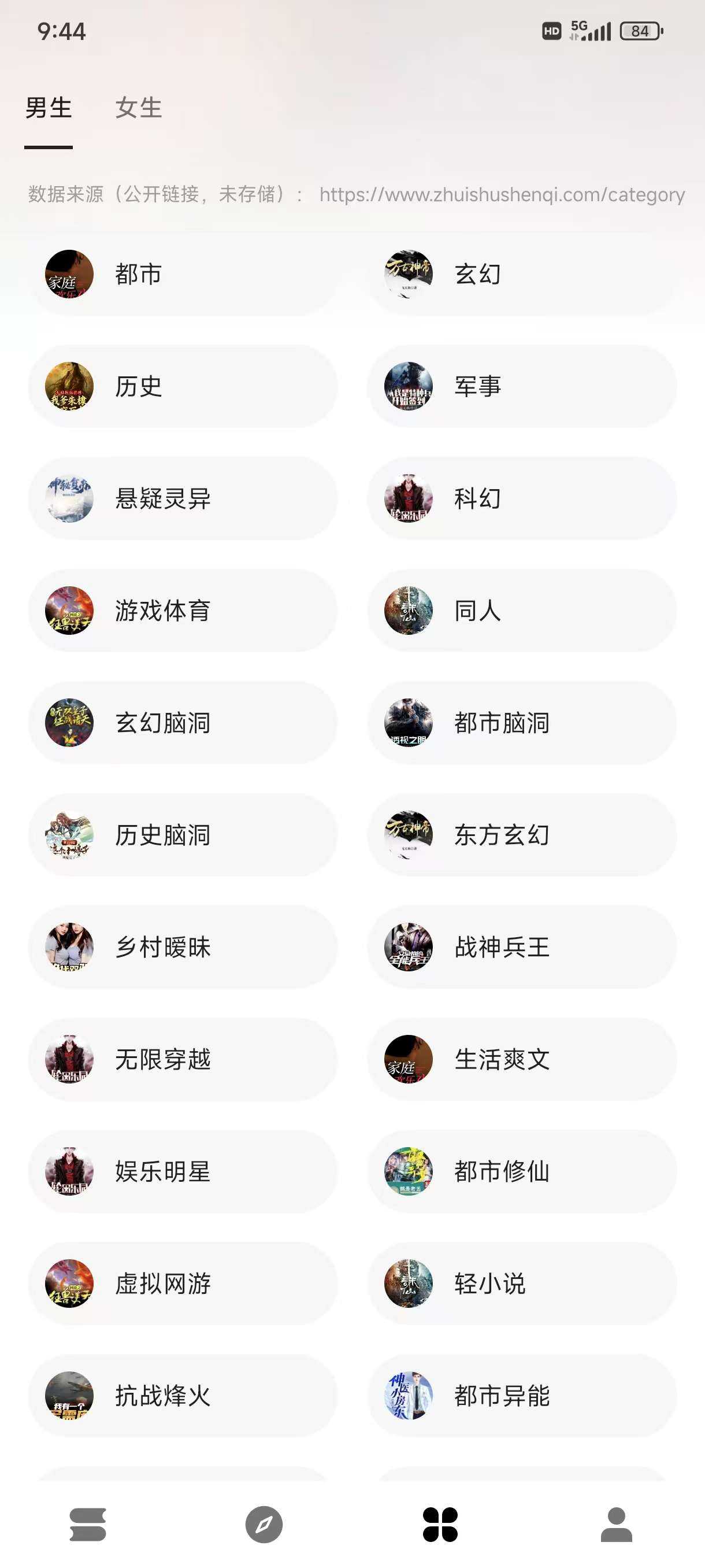Select the 男生 tab
The height and width of the screenshot is (1568, 705).
[49, 108]
